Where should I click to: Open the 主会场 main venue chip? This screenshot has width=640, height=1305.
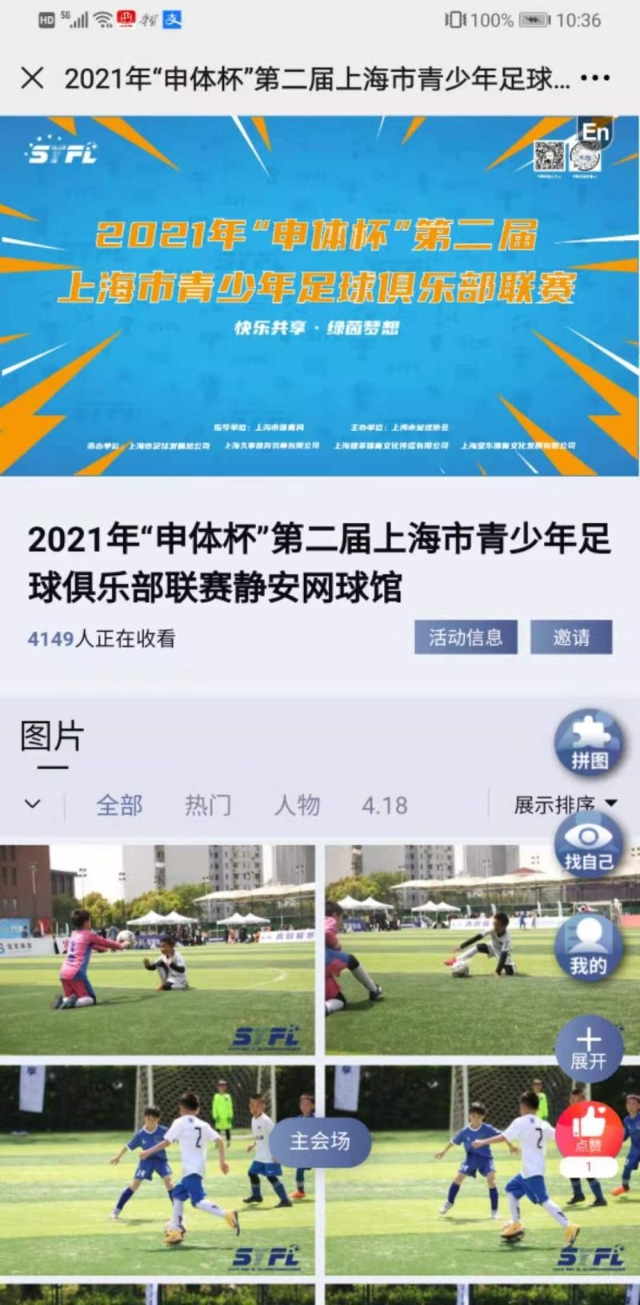tap(320, 1141)
